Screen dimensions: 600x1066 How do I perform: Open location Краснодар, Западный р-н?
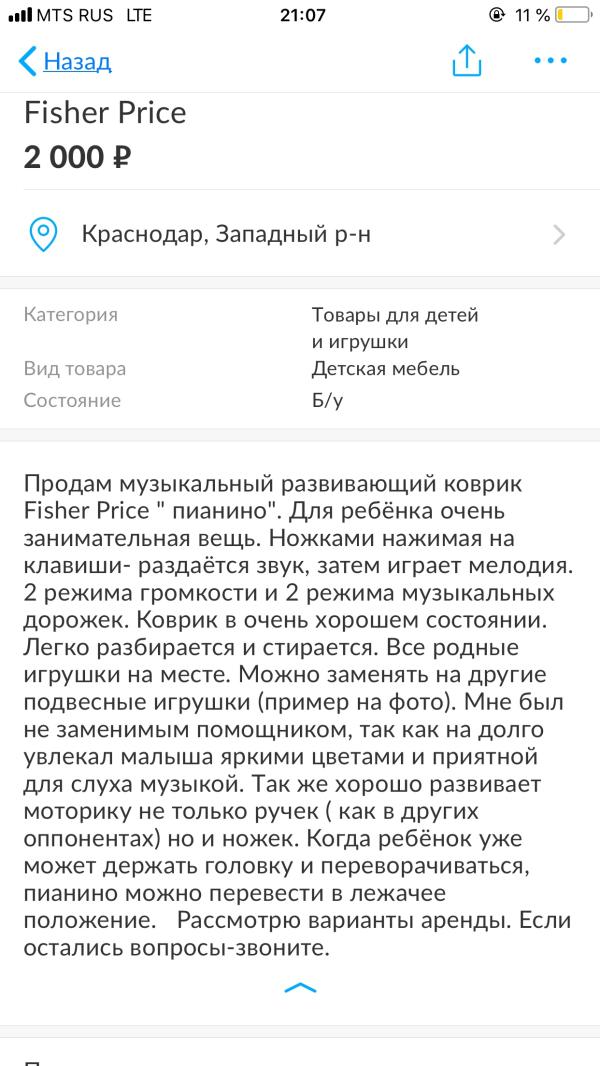pos(300,235)
